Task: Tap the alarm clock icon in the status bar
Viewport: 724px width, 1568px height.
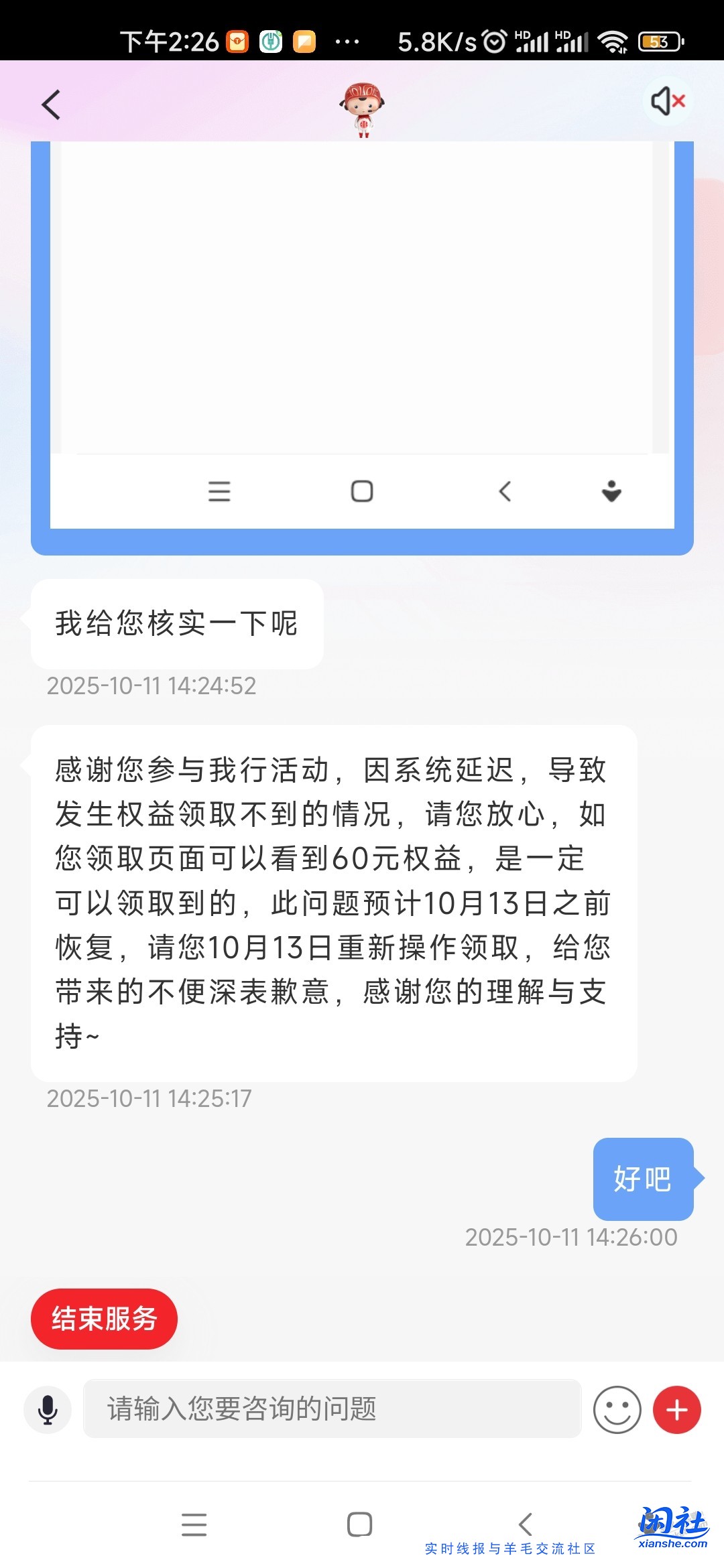Action: click(x=493, y=42)
